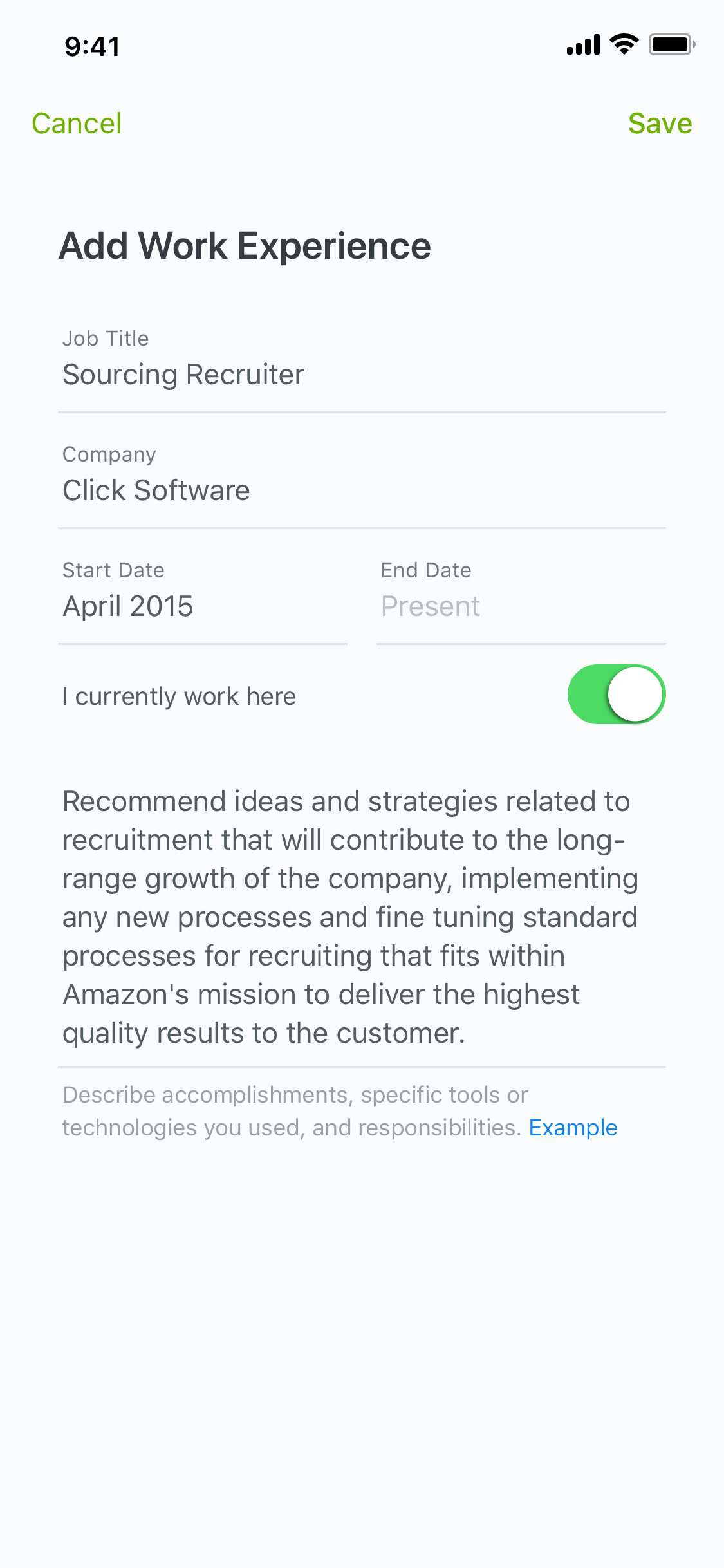Screen dimensions: 724x1568
Task: Open the Example link
Action: (x=573, y=1128)
